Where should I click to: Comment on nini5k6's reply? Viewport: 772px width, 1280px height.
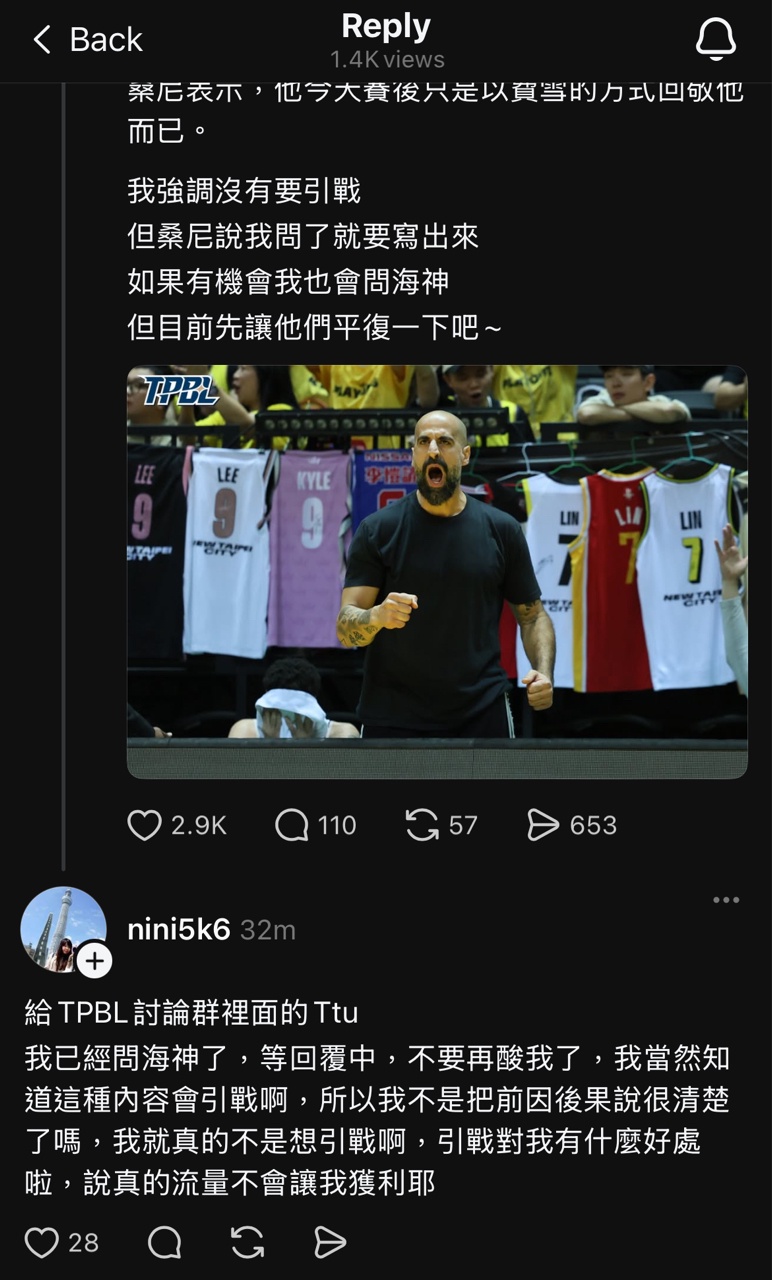(x=165, y=1243)
